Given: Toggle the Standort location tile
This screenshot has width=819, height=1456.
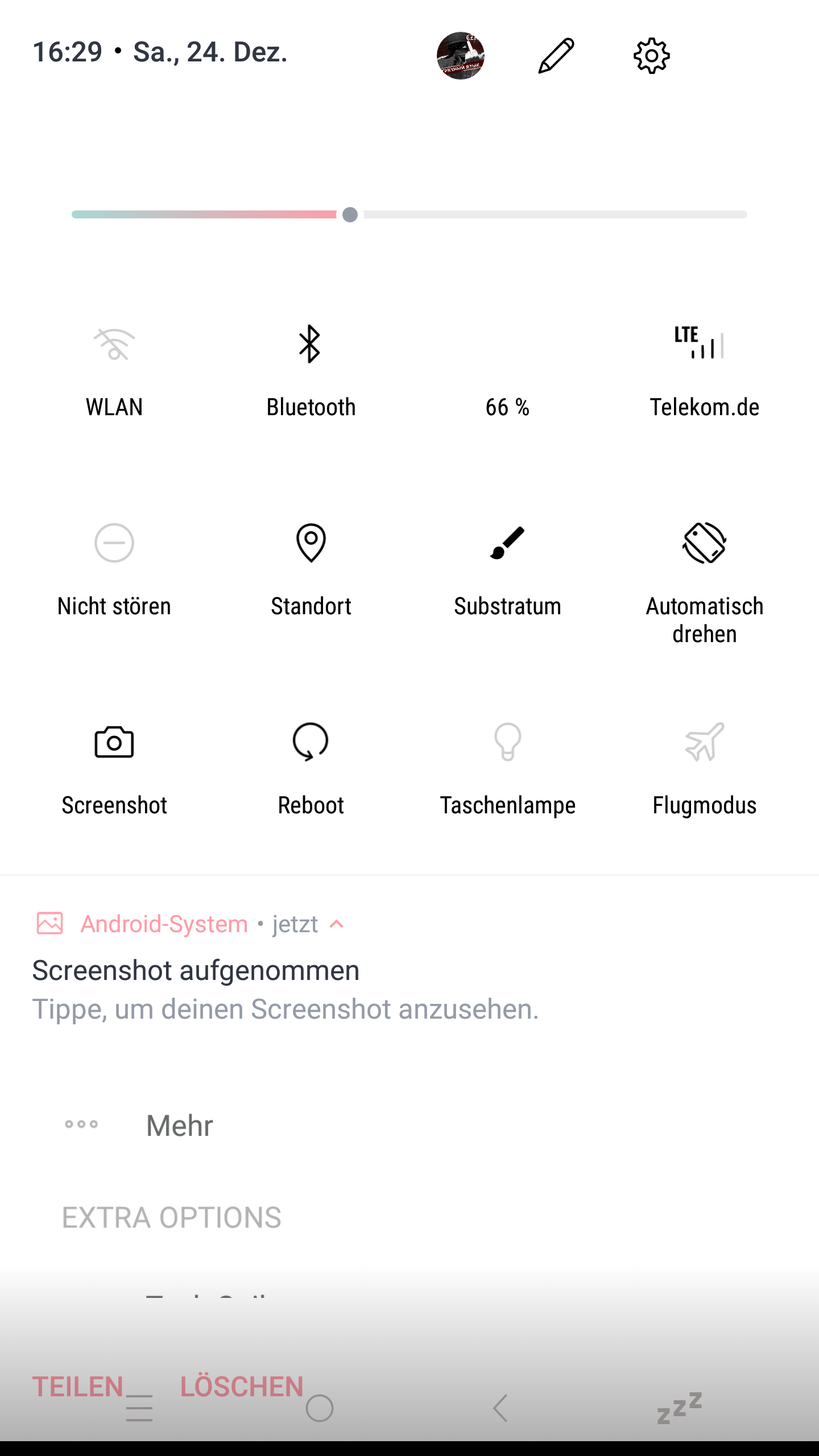Looking at the screenshot, I should [311, 543].
